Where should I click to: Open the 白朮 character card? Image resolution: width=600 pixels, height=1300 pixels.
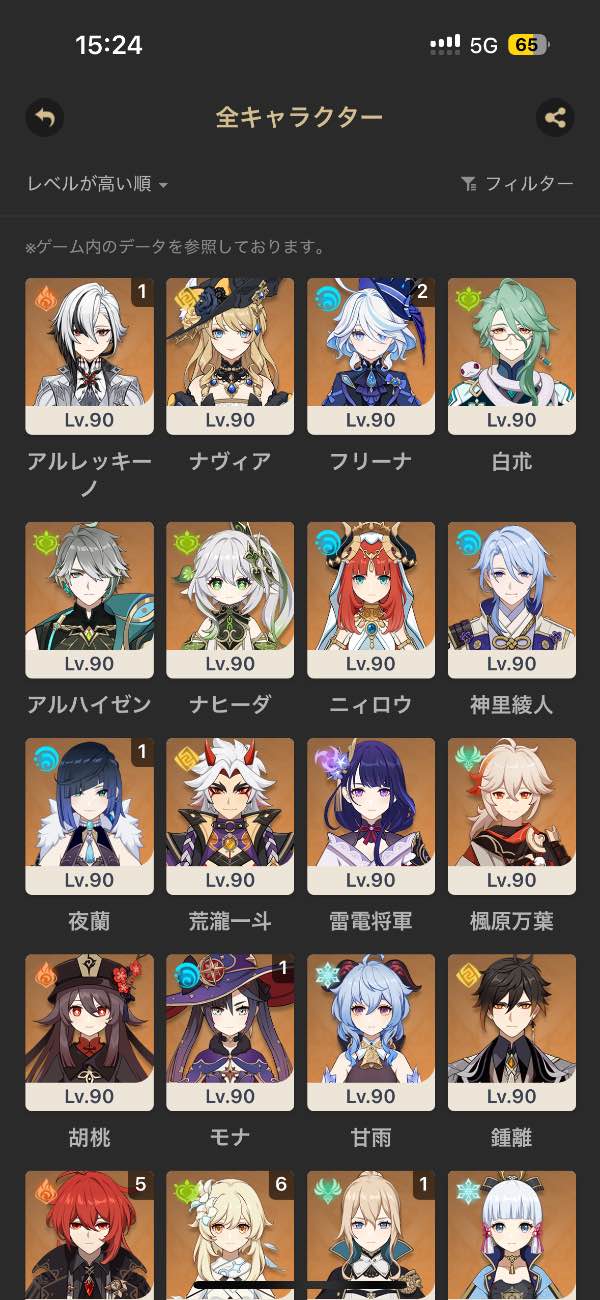click(x=512, y=355)
